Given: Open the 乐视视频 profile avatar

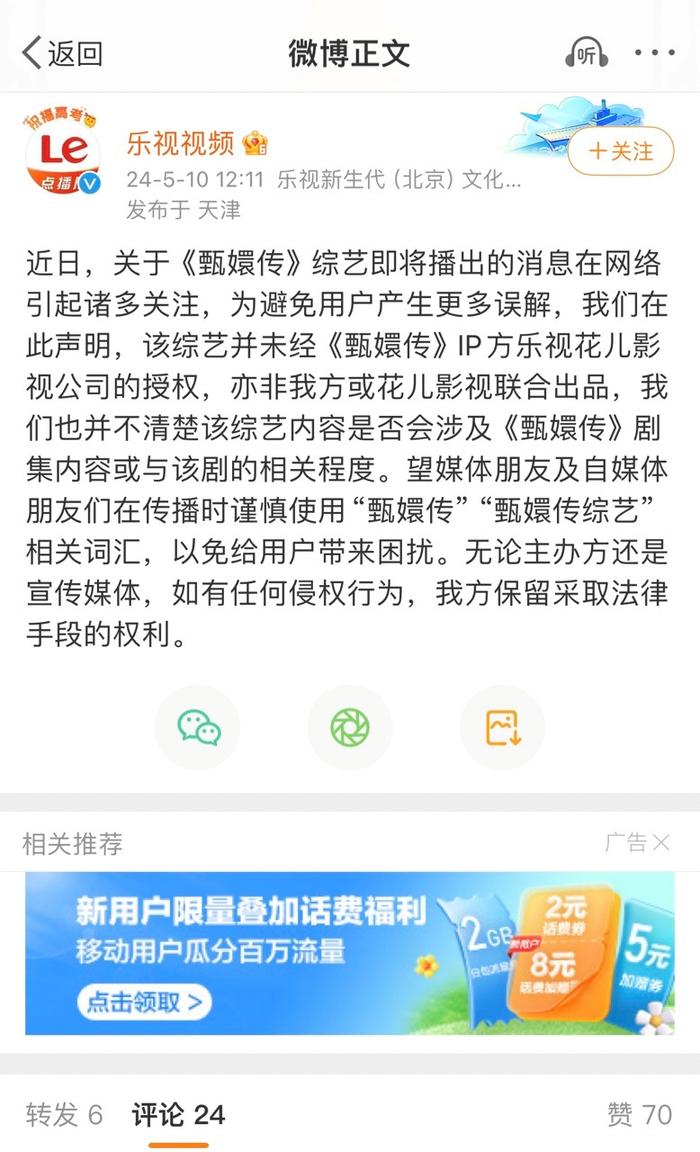Looking at the screenshot, I should click(63, 151).
